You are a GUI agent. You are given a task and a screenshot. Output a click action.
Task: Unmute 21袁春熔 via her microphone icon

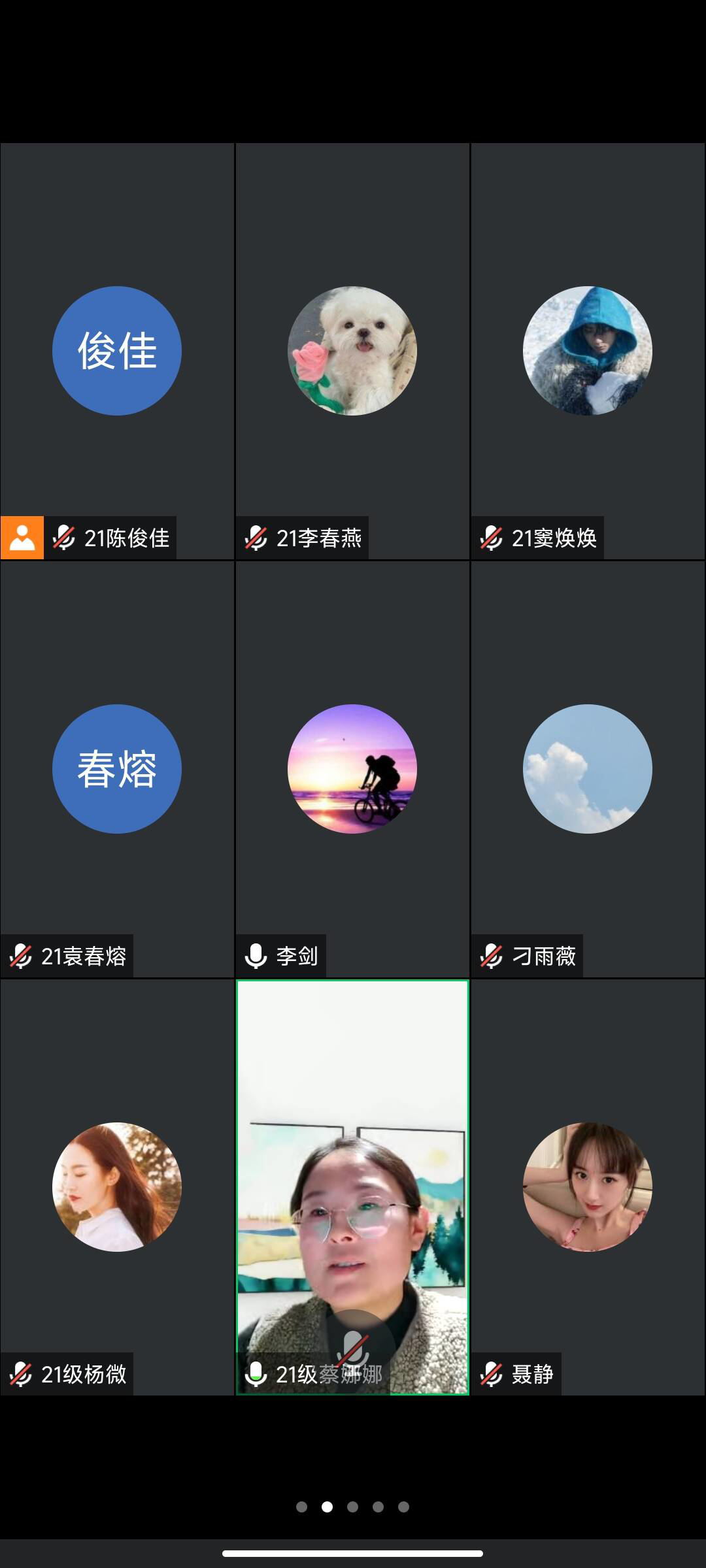pyautogui.click(x=20, y=956)
